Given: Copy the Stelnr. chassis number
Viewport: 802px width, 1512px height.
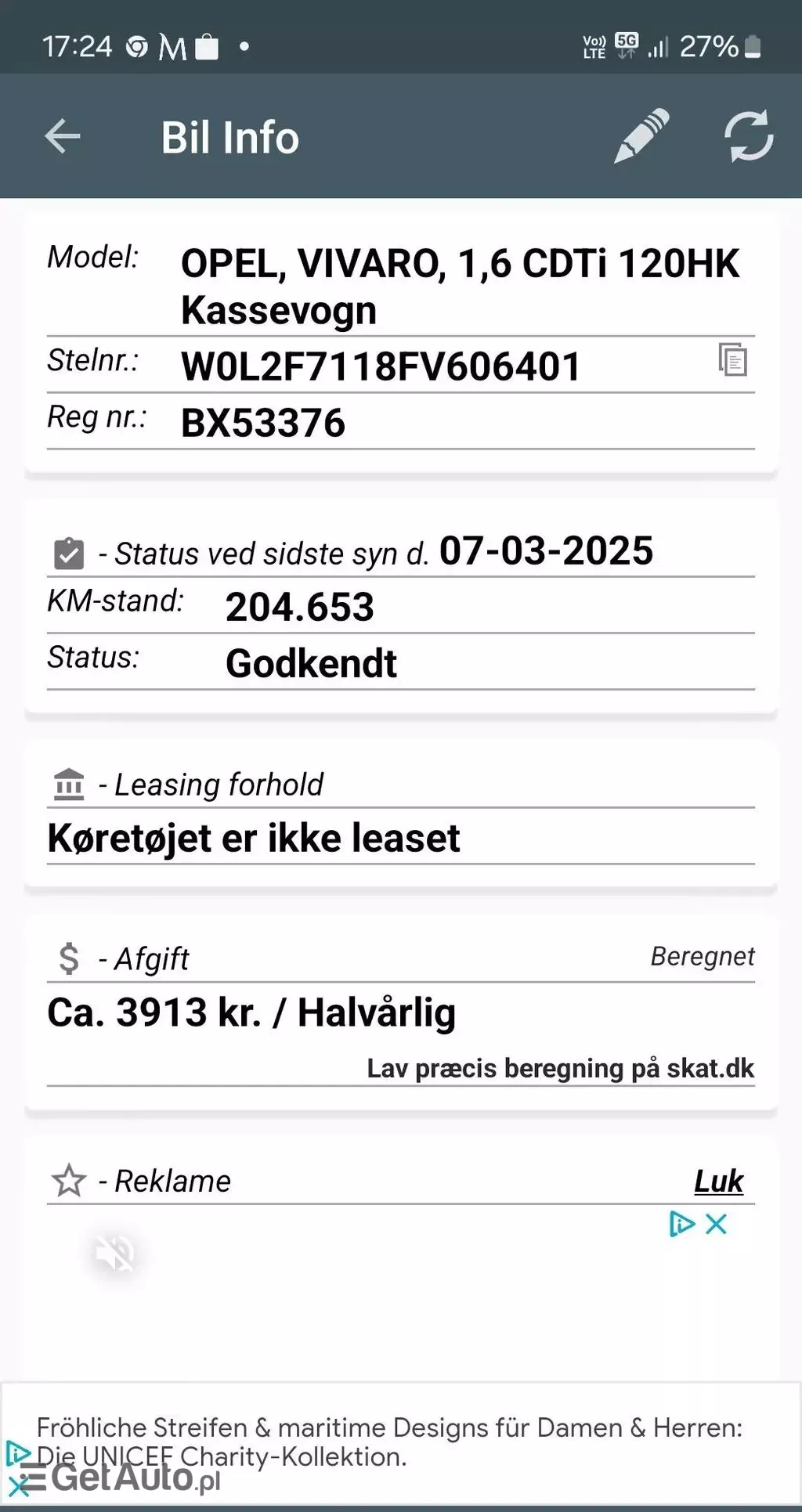Looking at the screenshot, I should (x=733, y=360).
